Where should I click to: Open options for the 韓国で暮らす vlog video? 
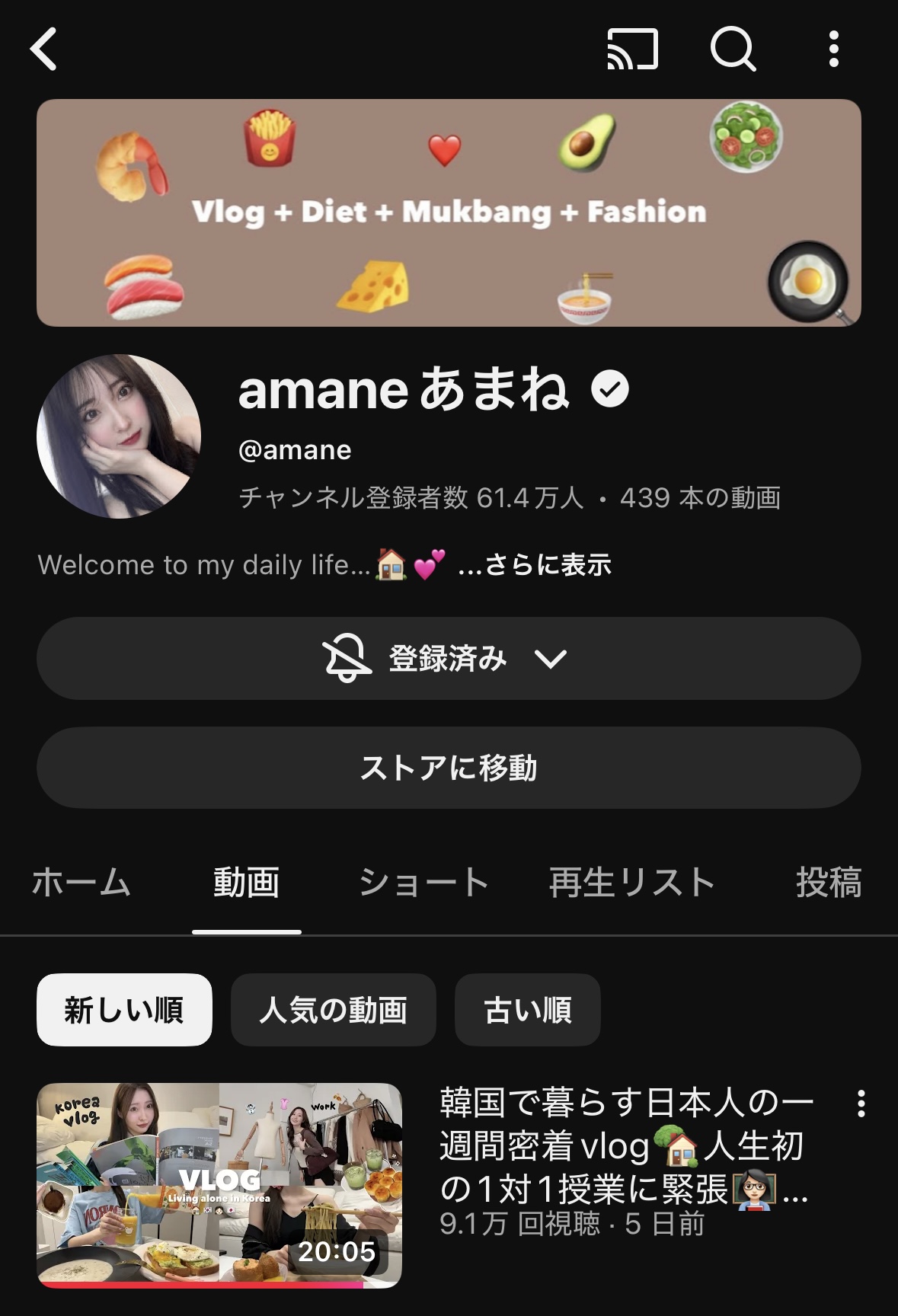861,1104
